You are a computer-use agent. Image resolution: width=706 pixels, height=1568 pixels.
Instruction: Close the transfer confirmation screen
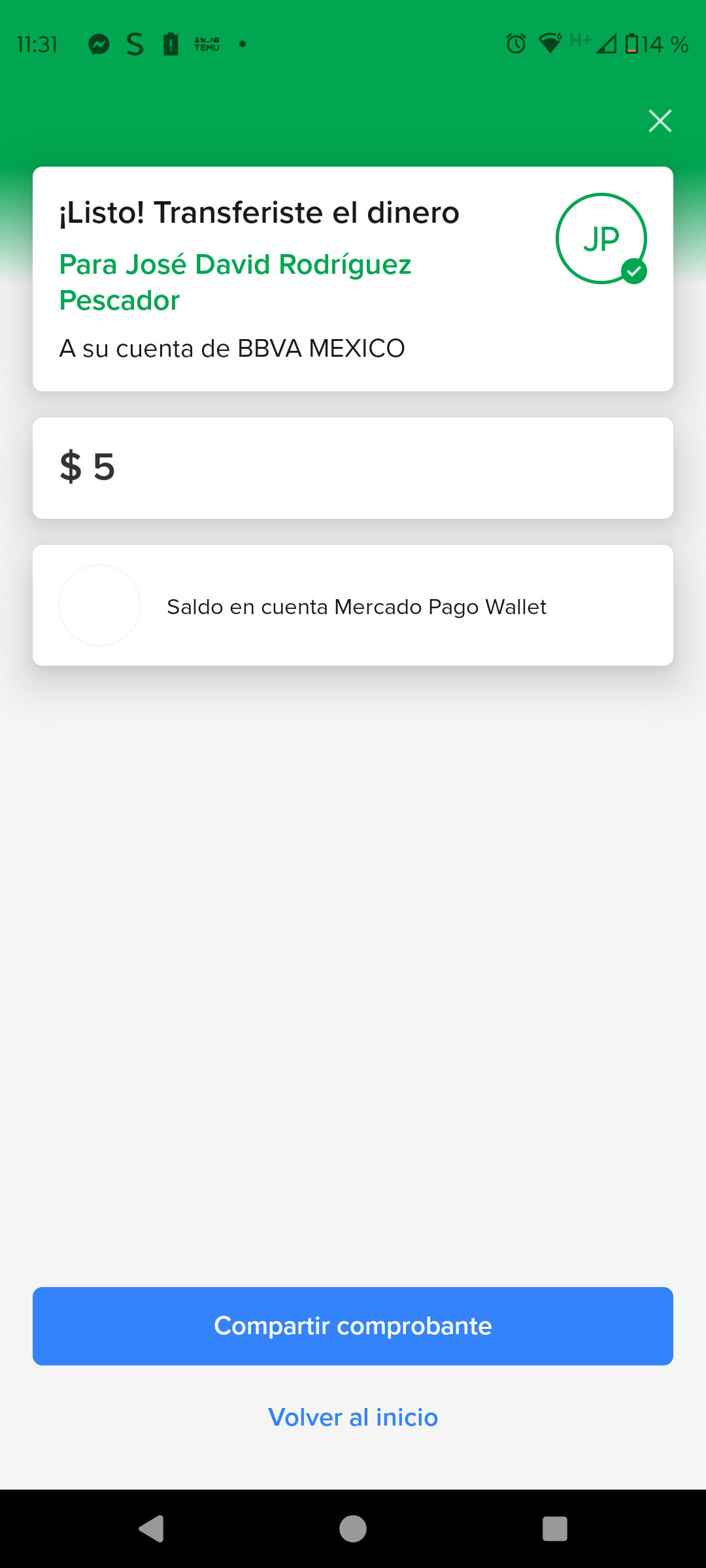pyautogui.click(x=660, y=121)
